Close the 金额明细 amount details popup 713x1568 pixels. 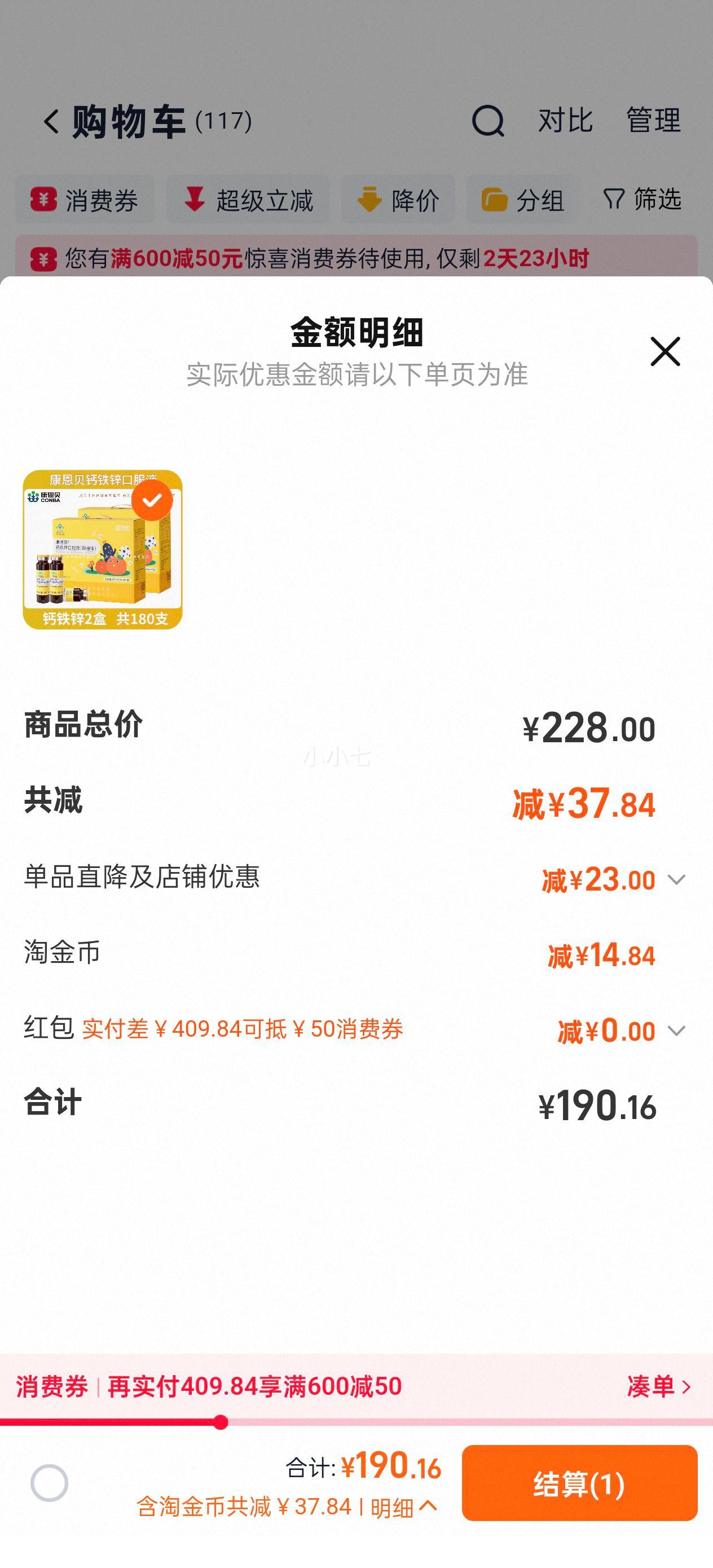tap(665, 351)
